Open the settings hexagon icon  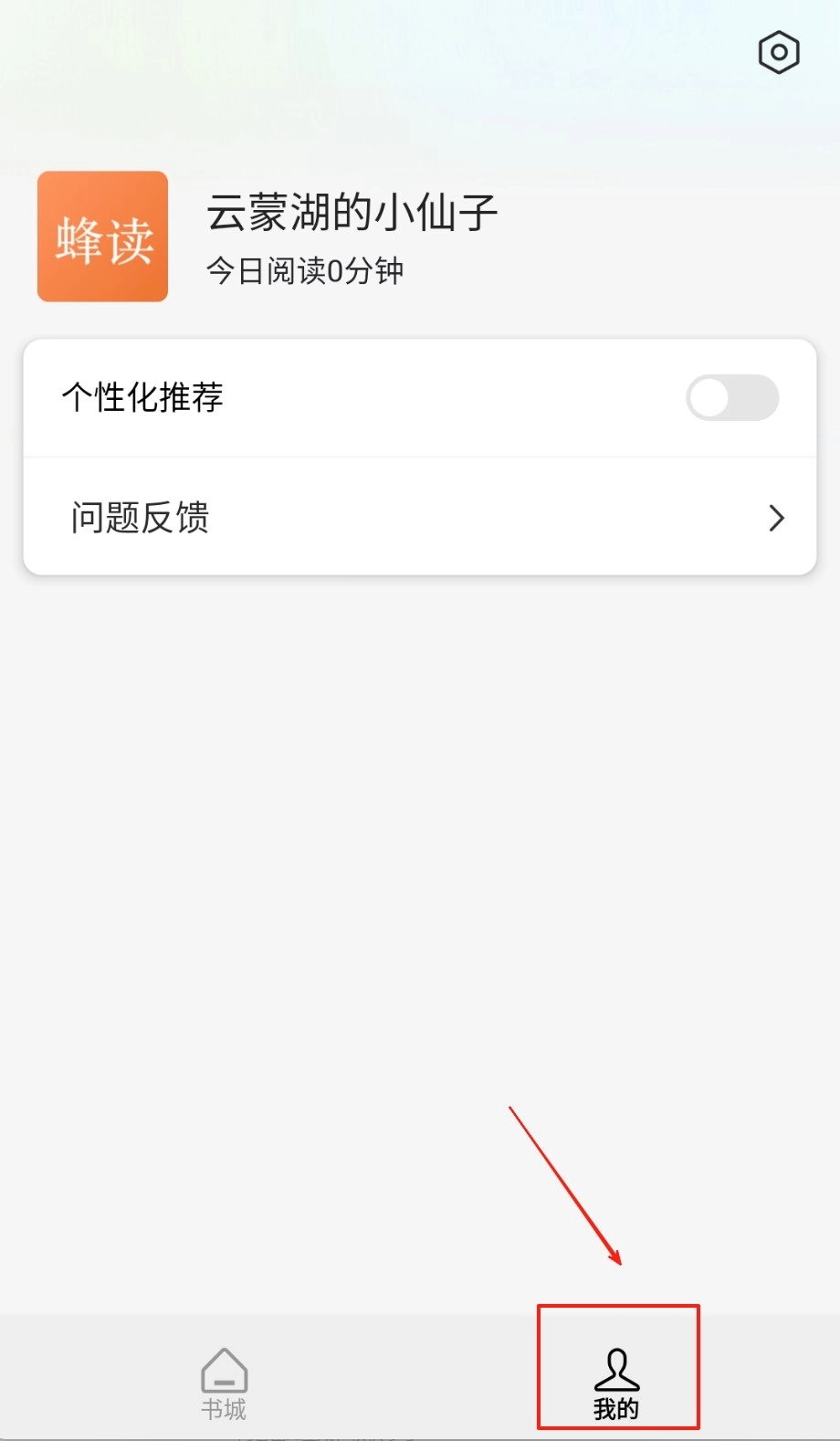click(779, 53)
